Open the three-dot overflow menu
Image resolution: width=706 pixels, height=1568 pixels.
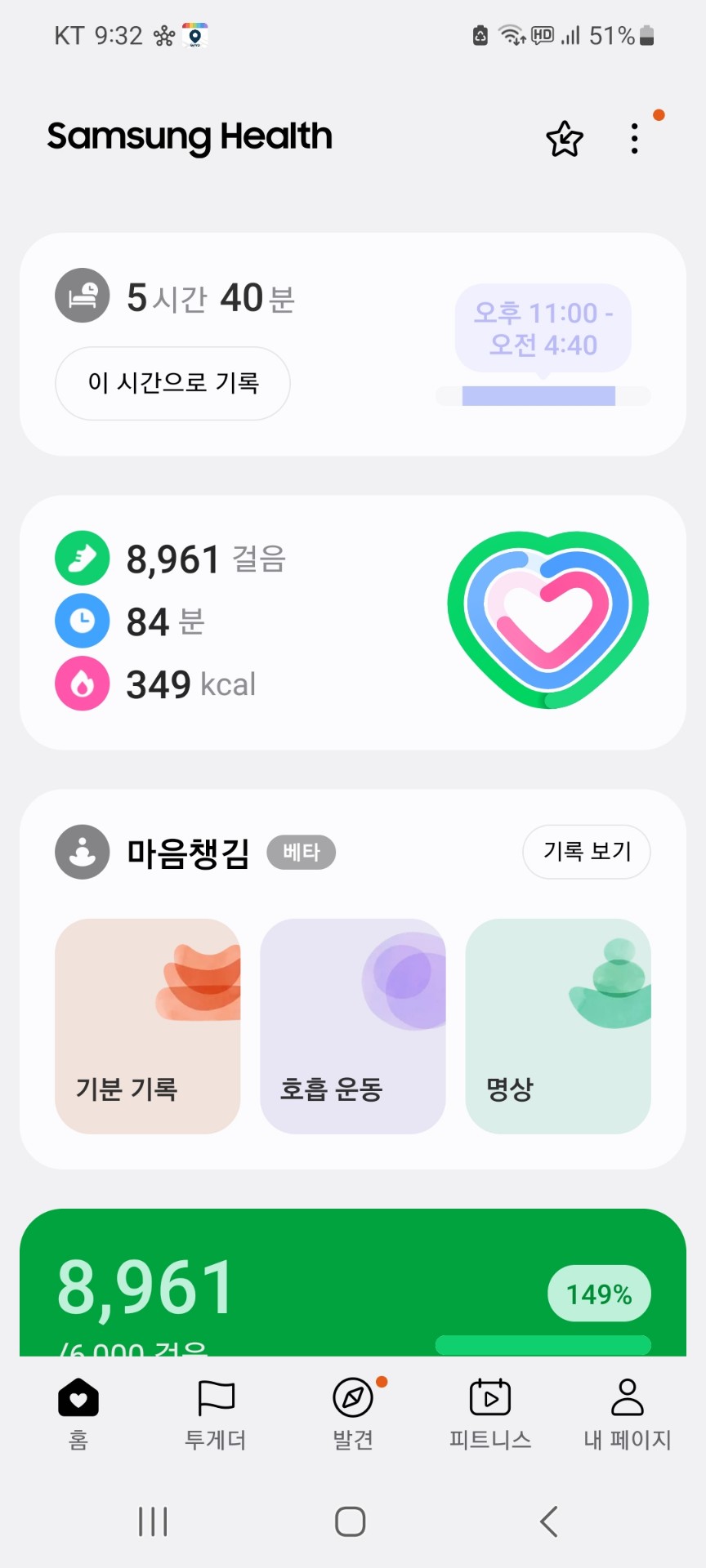(x=634, y=139)
